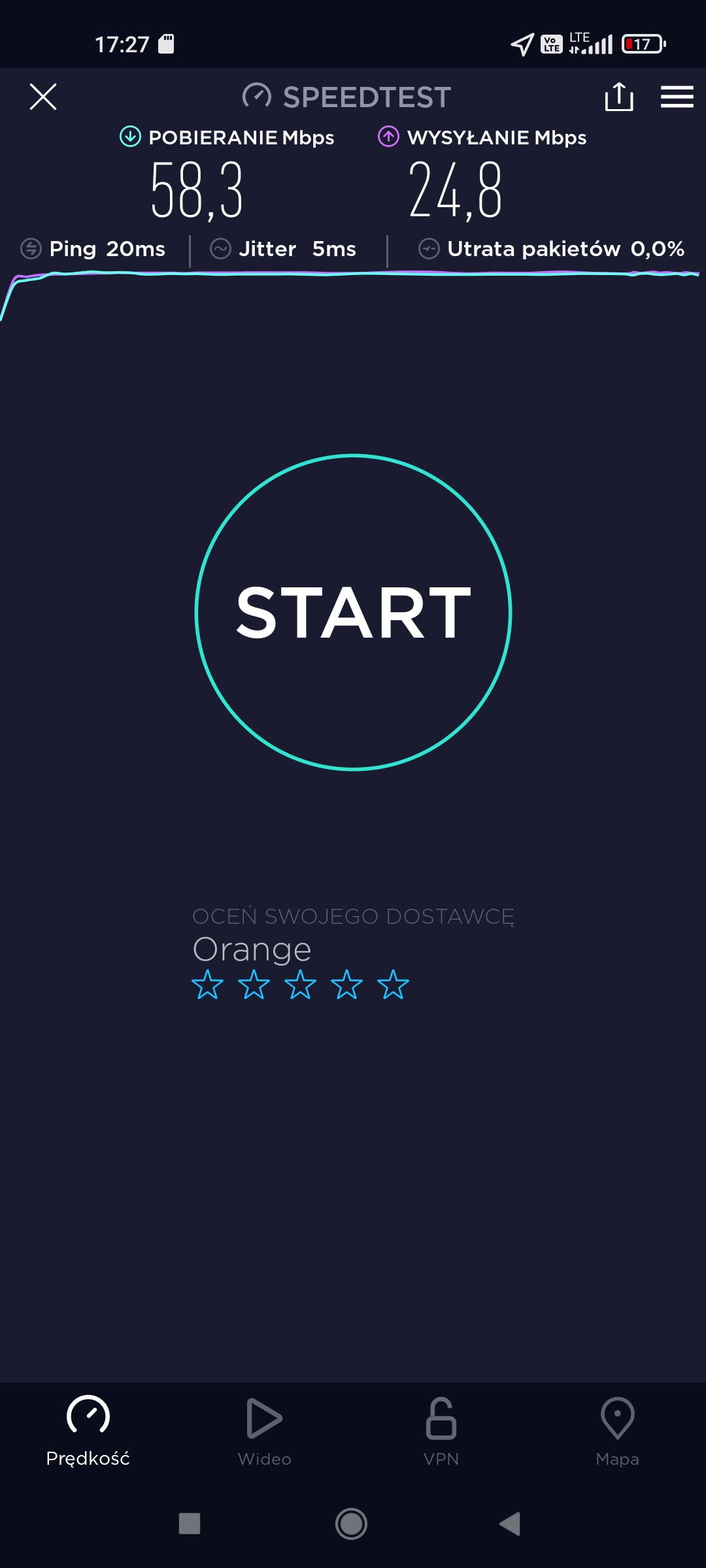
Task: Close the speed test results
Action: [x=43, y=97]
